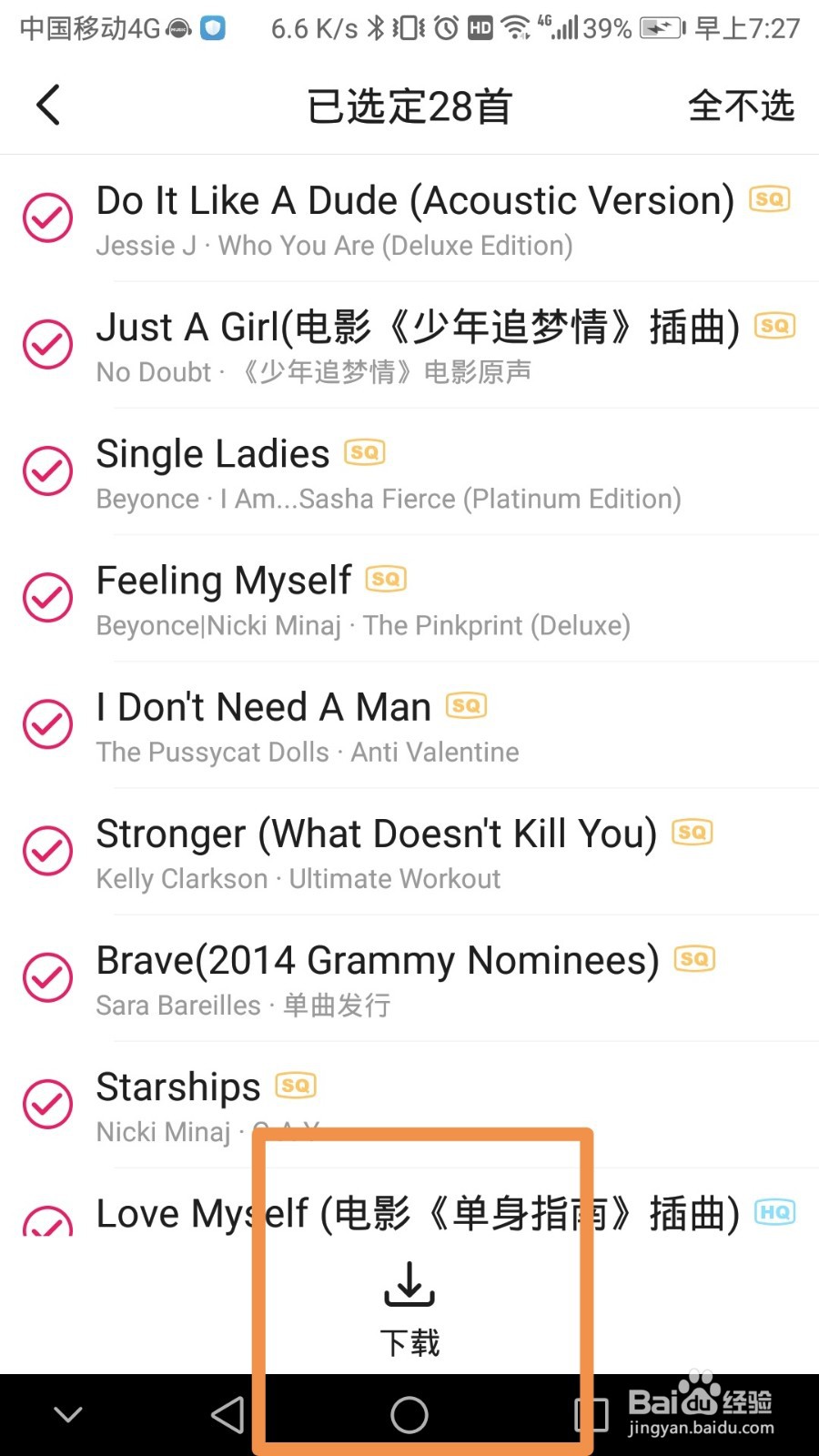Deselect Just A Girl by No Doubt
The height and width of the screenshot is (1456, 819).
(47, 345)
